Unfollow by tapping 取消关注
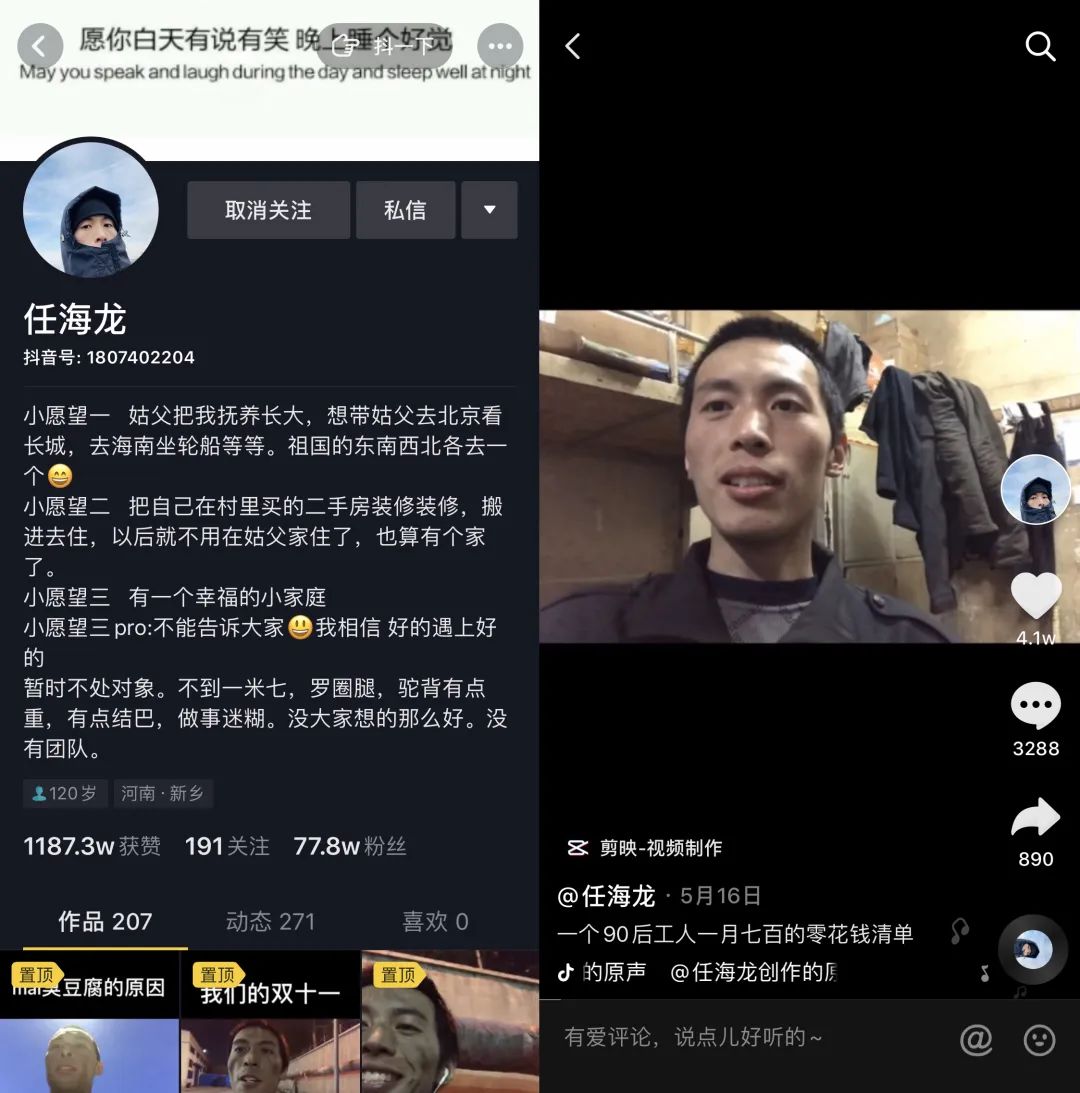The image size is (1080, 1093). (x=268, y=210)
